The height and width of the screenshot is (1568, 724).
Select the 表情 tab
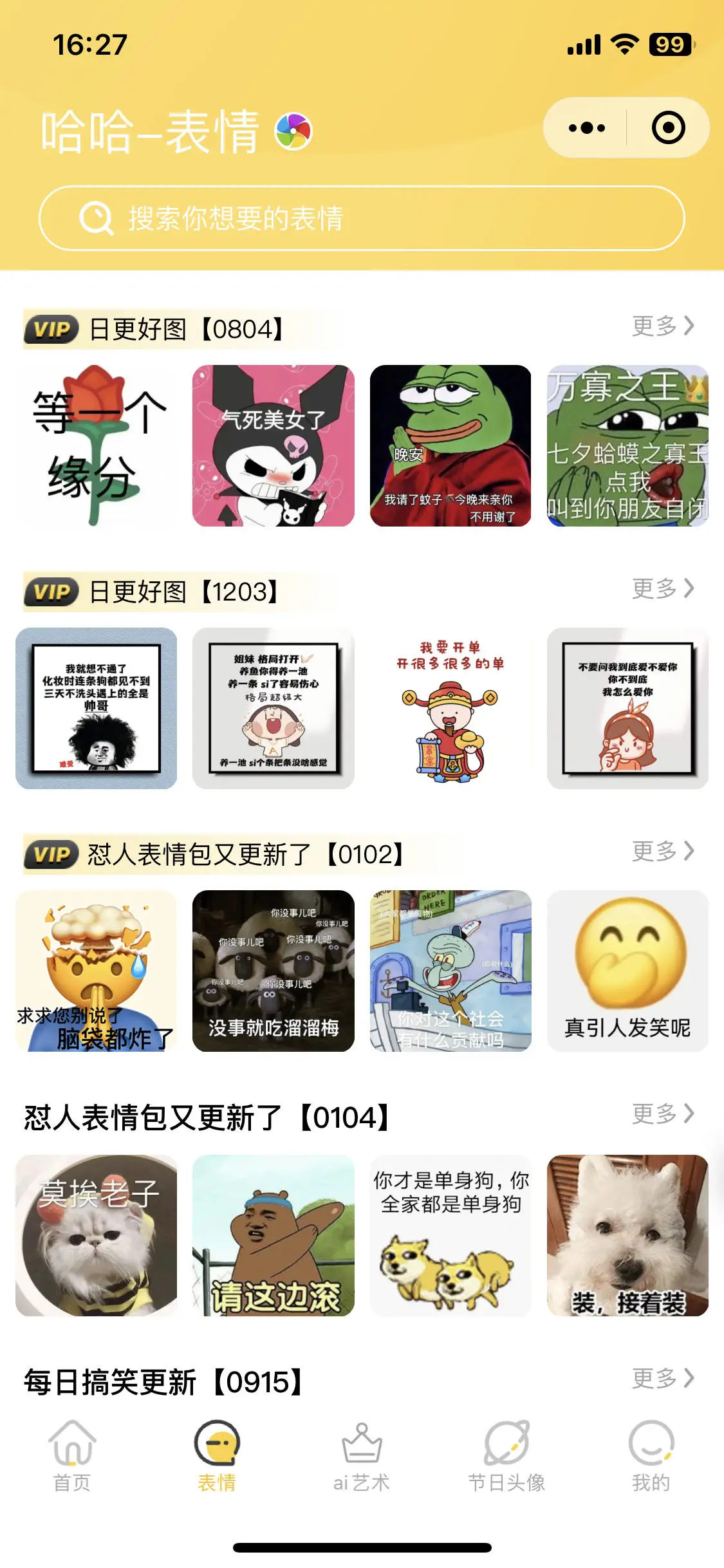point(217,1456)
